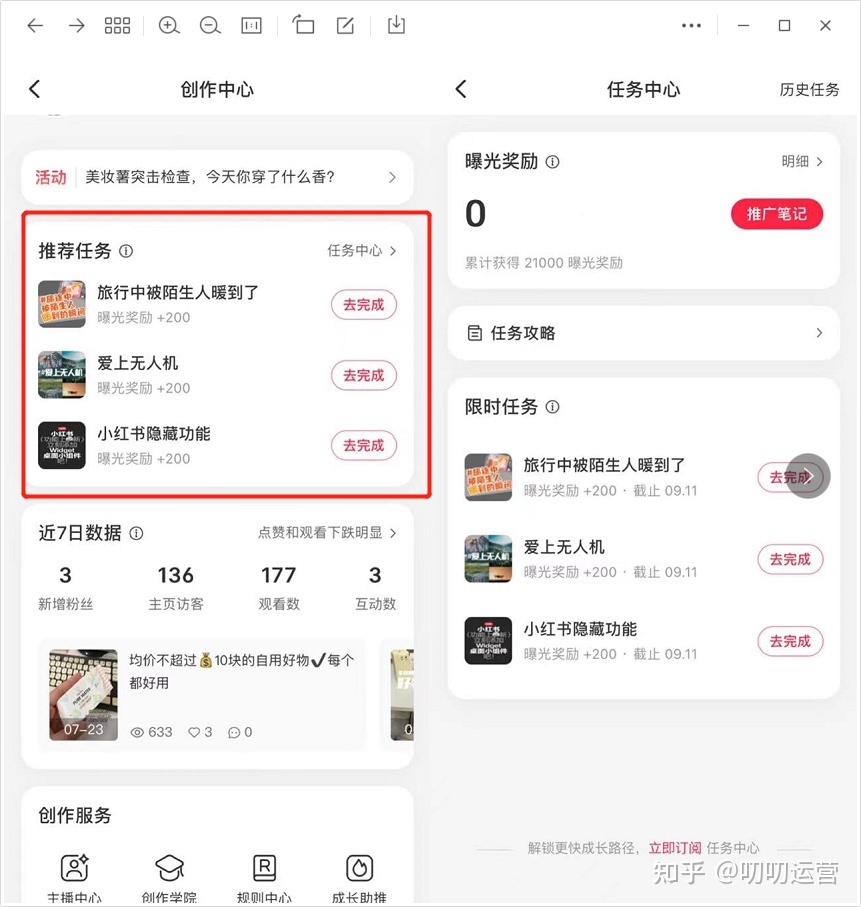Zoom in using the magnifier icon
861x907 pixels.
(x=168, y=25)
